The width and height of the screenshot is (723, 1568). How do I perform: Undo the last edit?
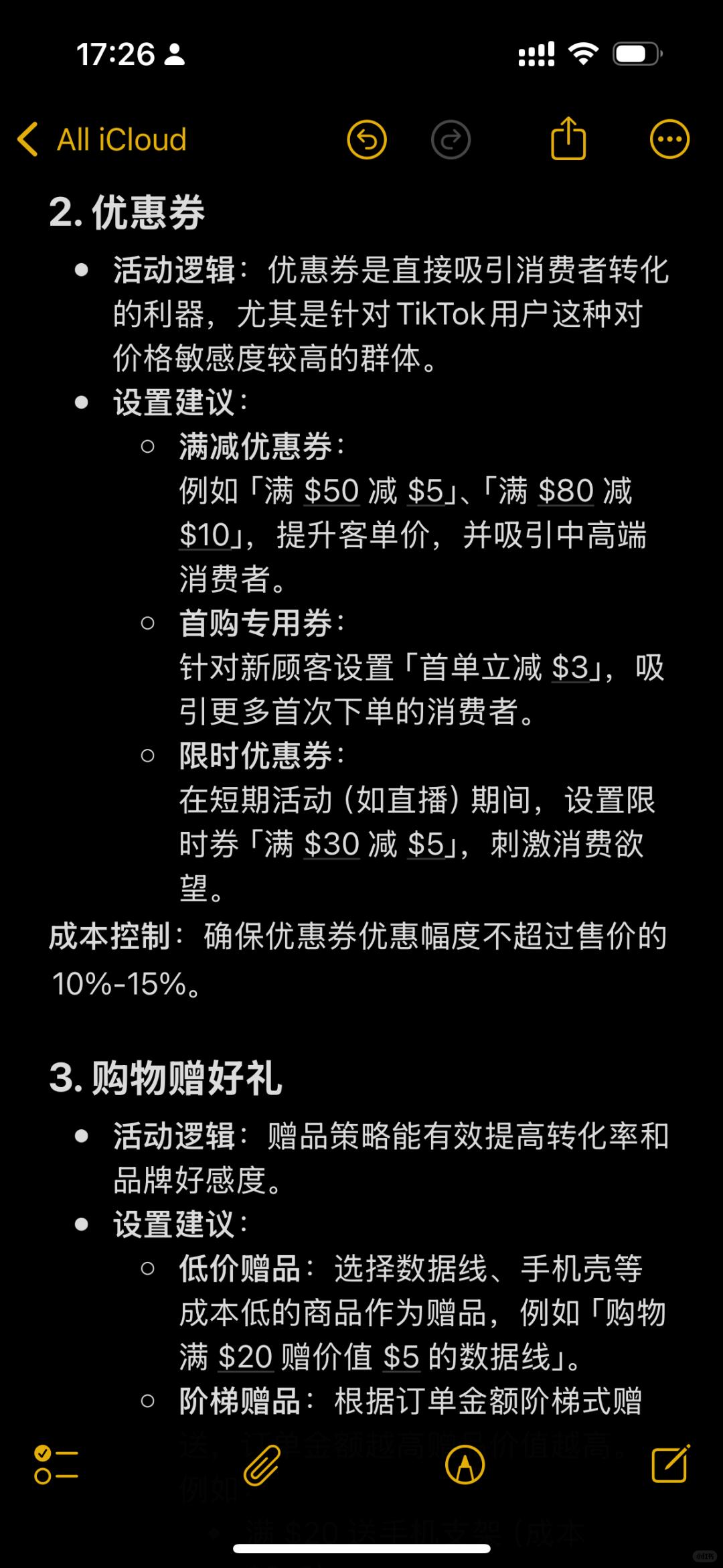[x=366, y=139]
